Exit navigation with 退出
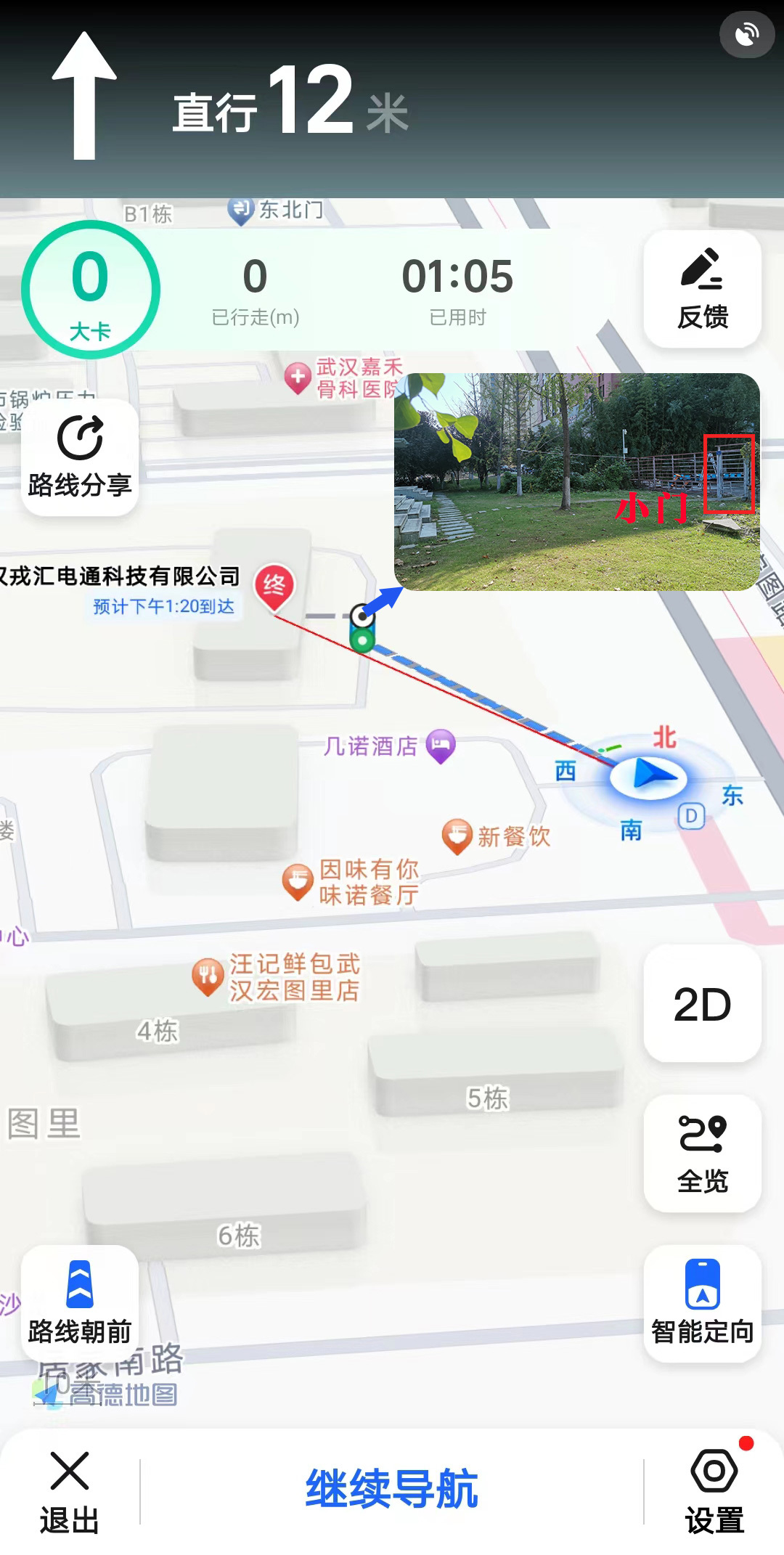 click(70, 1493)
